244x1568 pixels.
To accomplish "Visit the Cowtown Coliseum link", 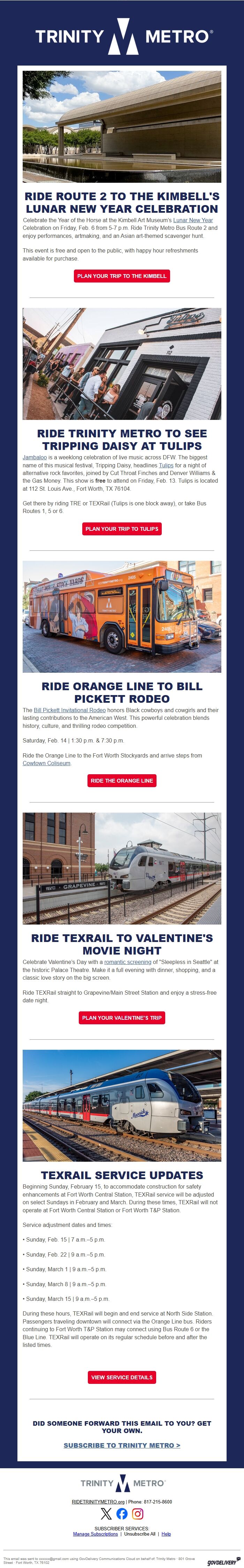I will pos(46,763).
